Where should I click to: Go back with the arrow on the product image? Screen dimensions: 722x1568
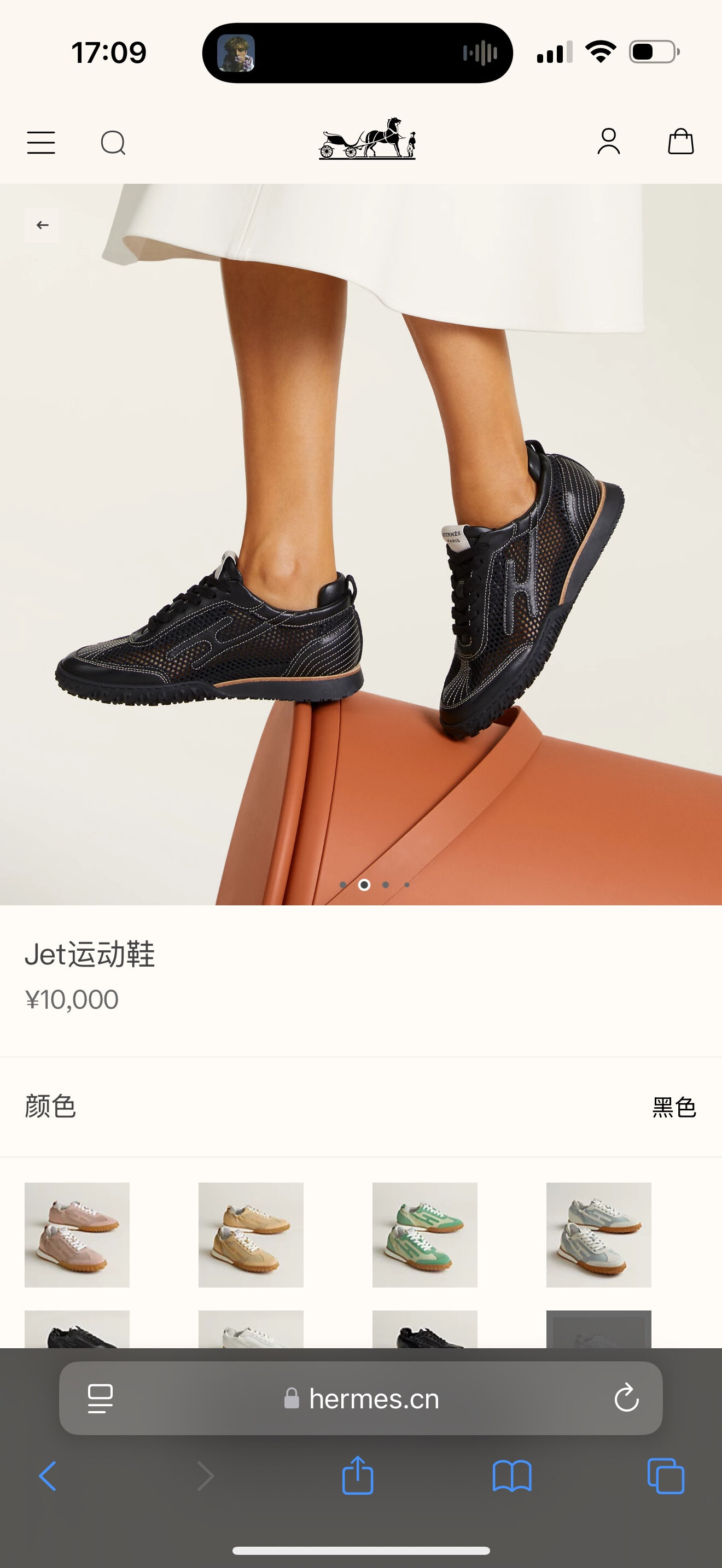[42, 225]
